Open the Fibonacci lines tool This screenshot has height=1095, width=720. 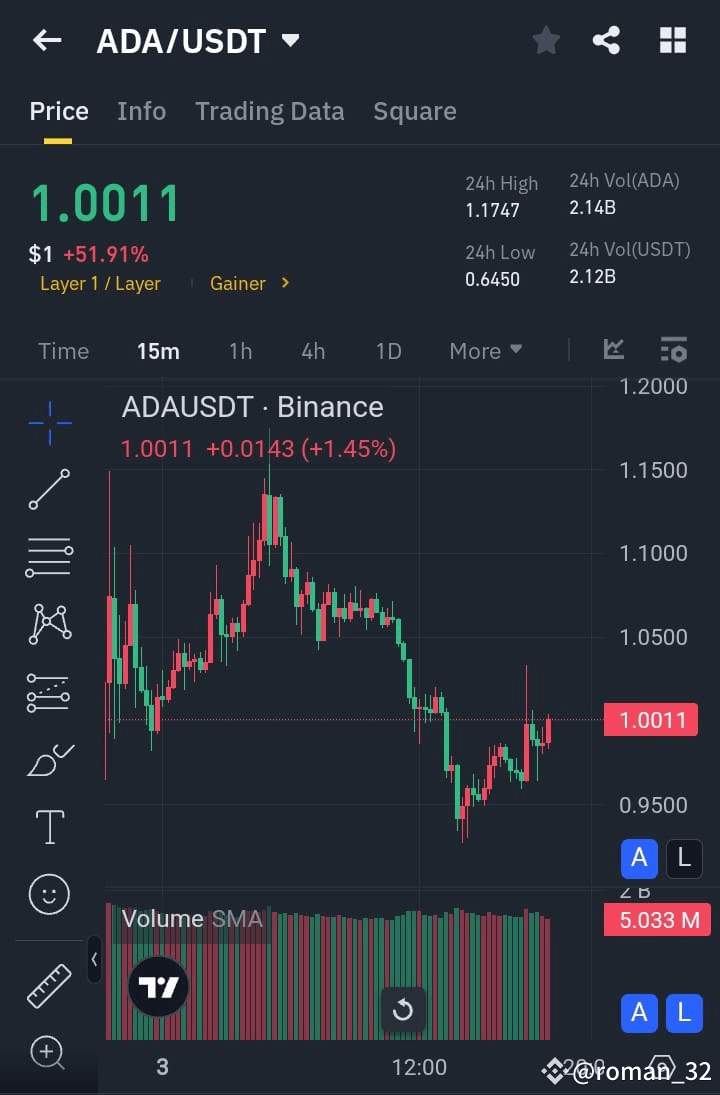click(48, 556)
